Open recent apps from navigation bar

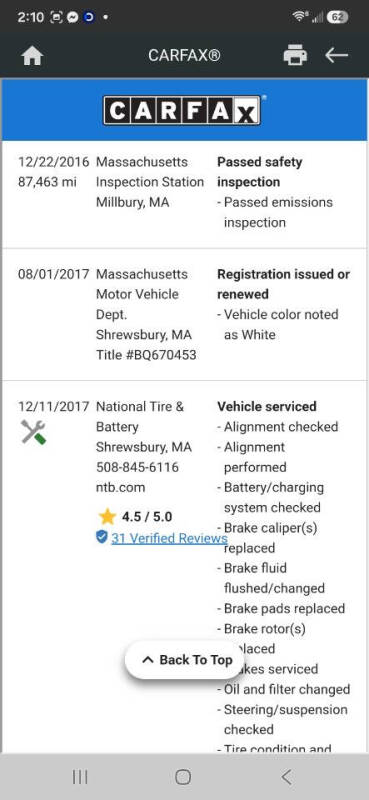tap(80, 777)
